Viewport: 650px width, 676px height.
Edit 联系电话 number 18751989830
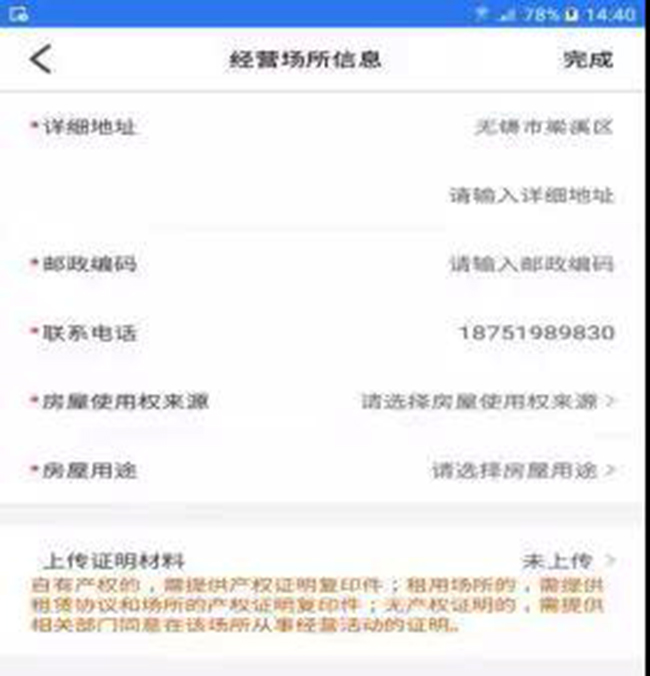point(536,332)
